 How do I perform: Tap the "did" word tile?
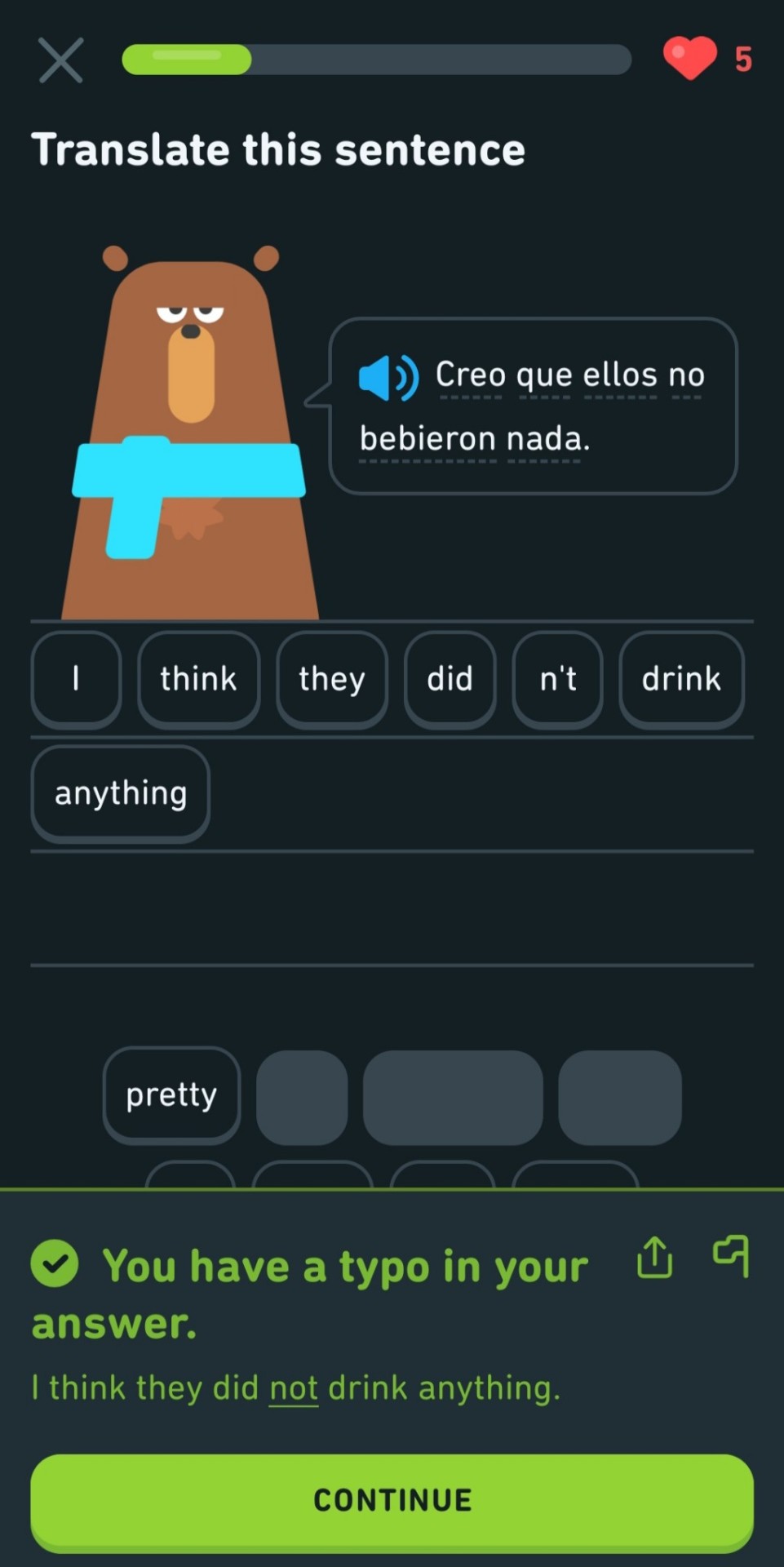coord(450,679)
